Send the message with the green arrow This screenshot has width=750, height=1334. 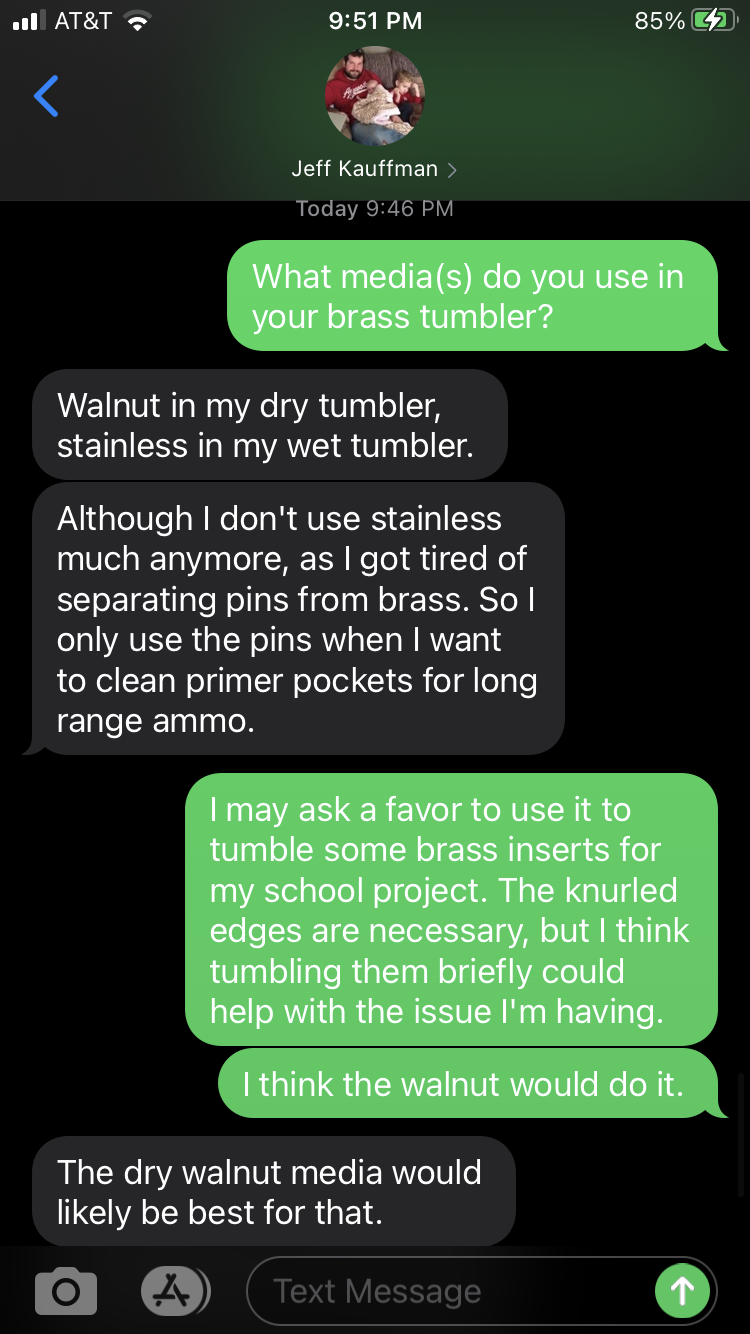point(682,1291)
